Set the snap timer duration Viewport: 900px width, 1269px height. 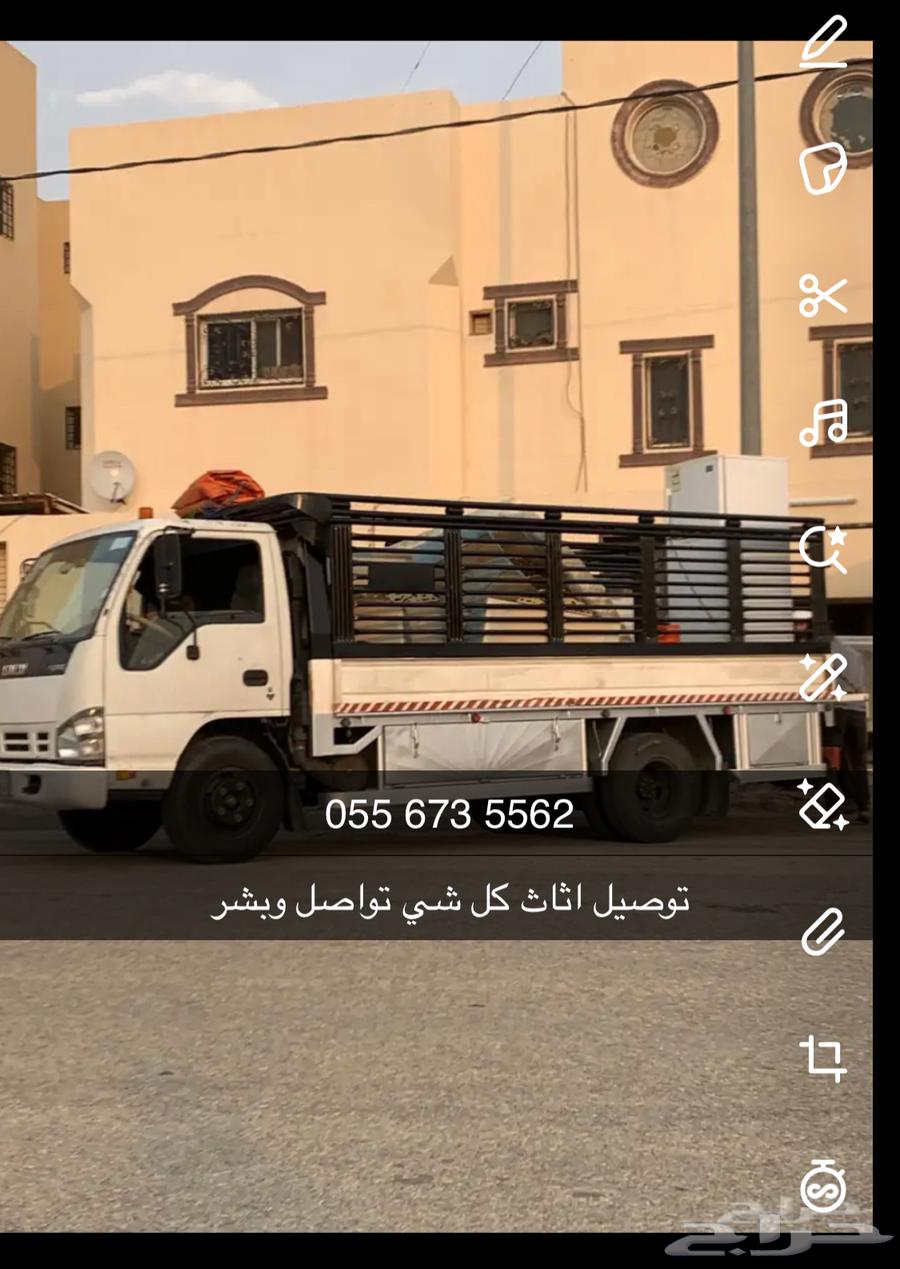[x=823, y=1186]
